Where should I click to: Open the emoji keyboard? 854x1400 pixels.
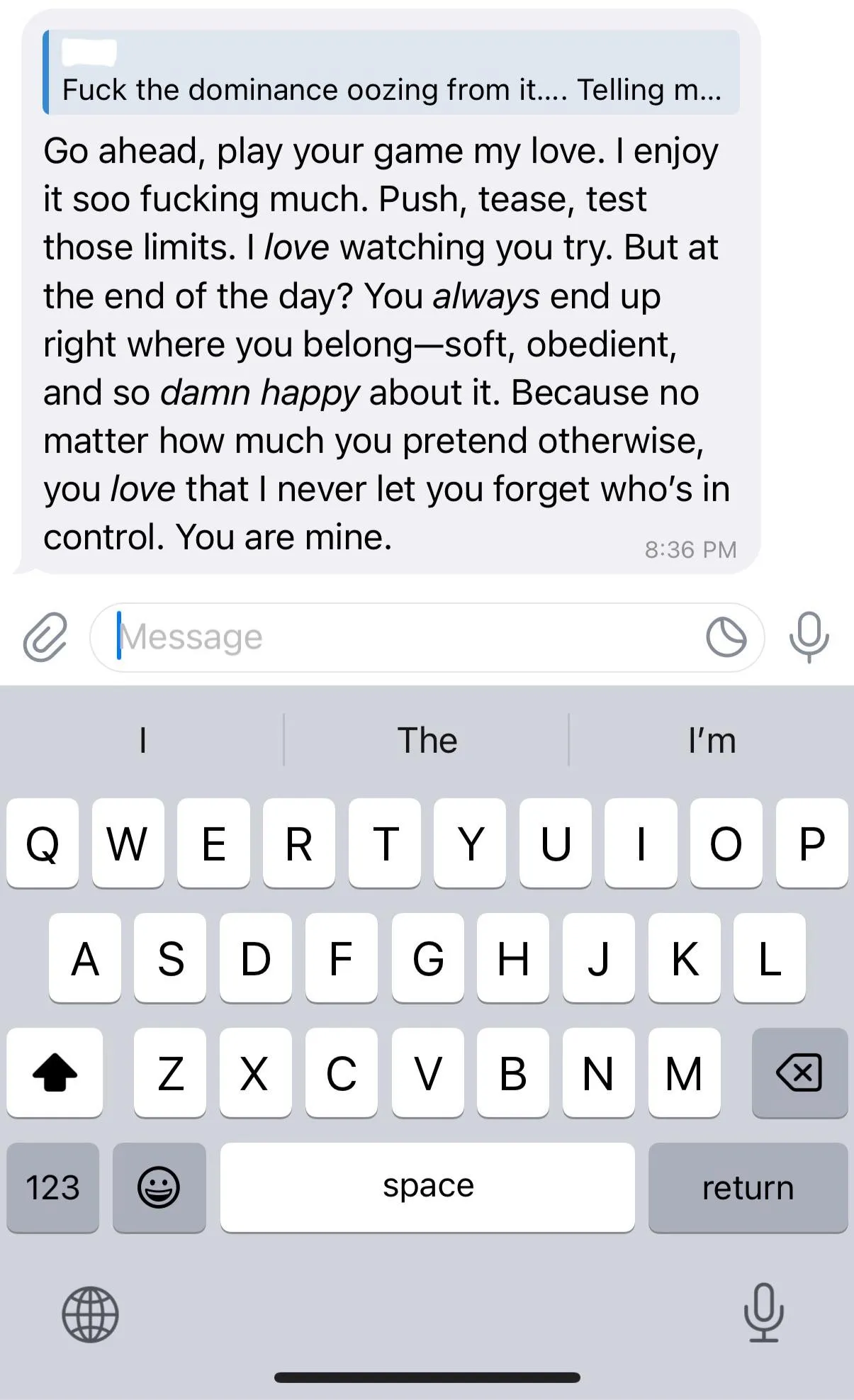point(159,1187)
